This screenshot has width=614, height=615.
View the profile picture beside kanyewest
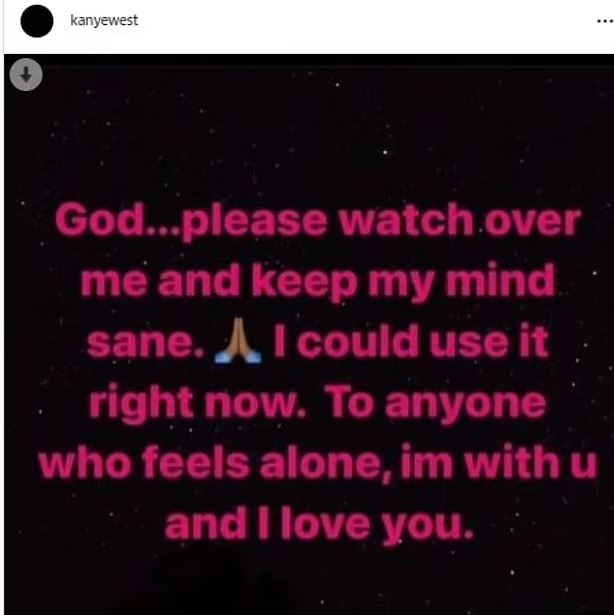37,21
